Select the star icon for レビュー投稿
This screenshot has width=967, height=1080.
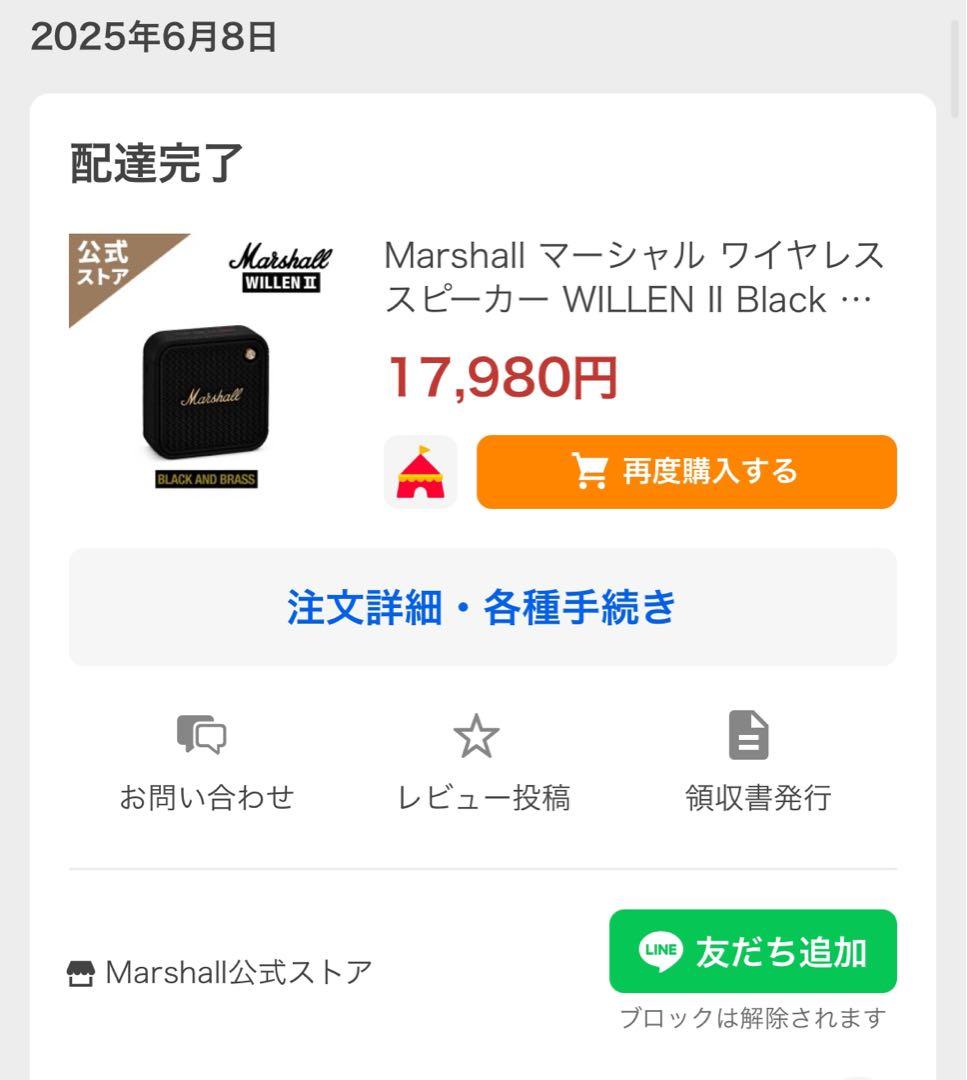477,734
